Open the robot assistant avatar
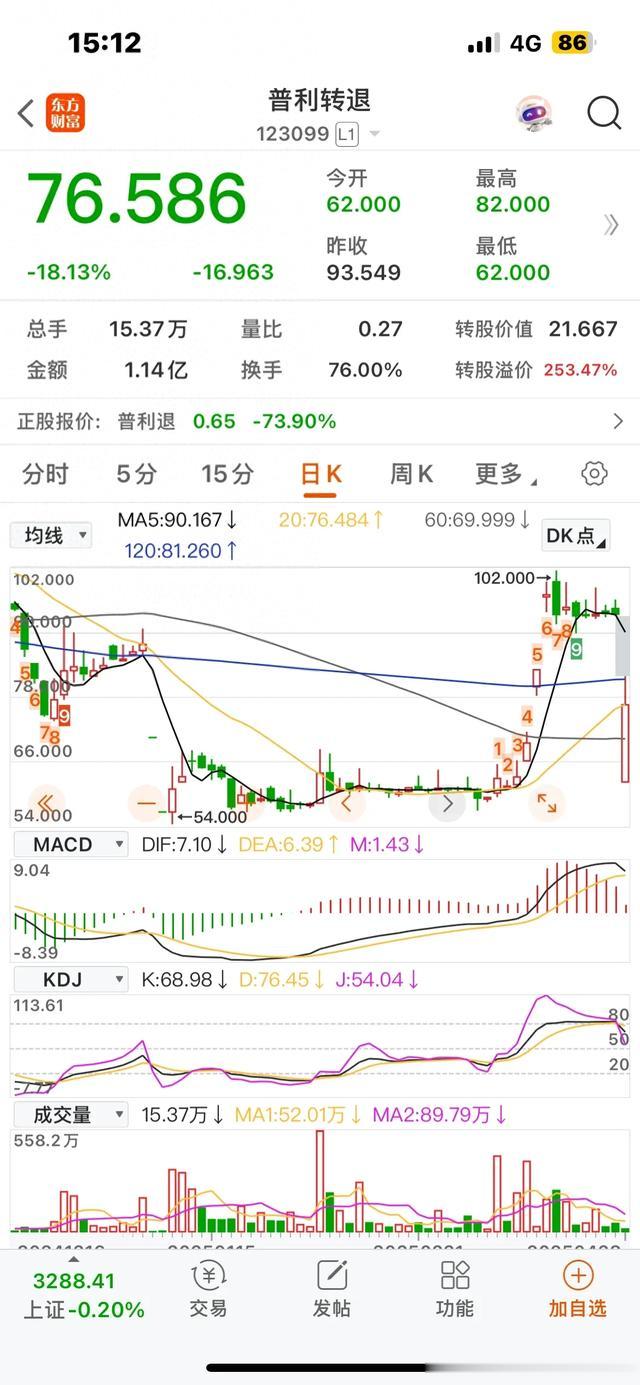 click(x=535, y=114)
